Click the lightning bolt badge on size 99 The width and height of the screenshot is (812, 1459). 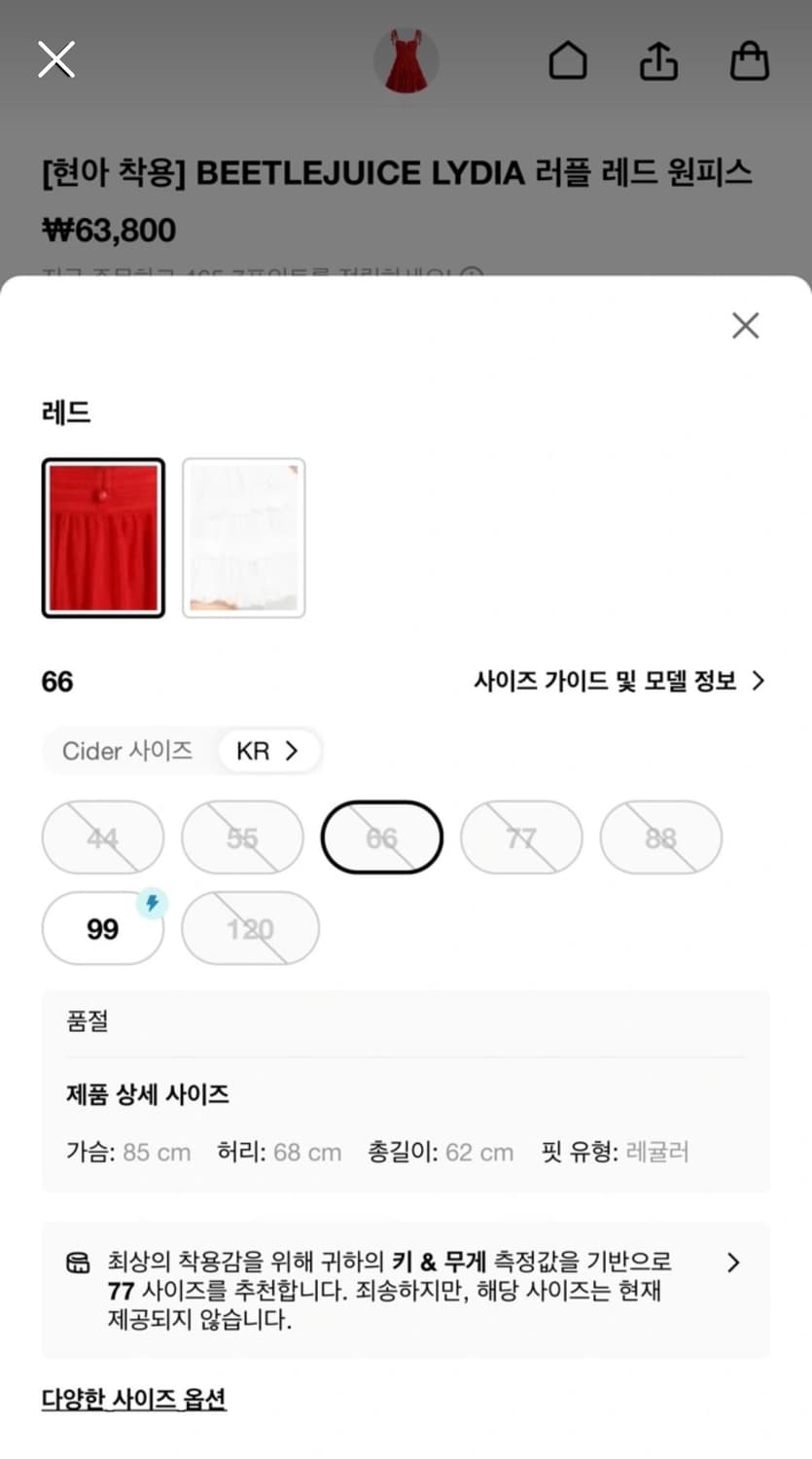click(x=154, y=904)
